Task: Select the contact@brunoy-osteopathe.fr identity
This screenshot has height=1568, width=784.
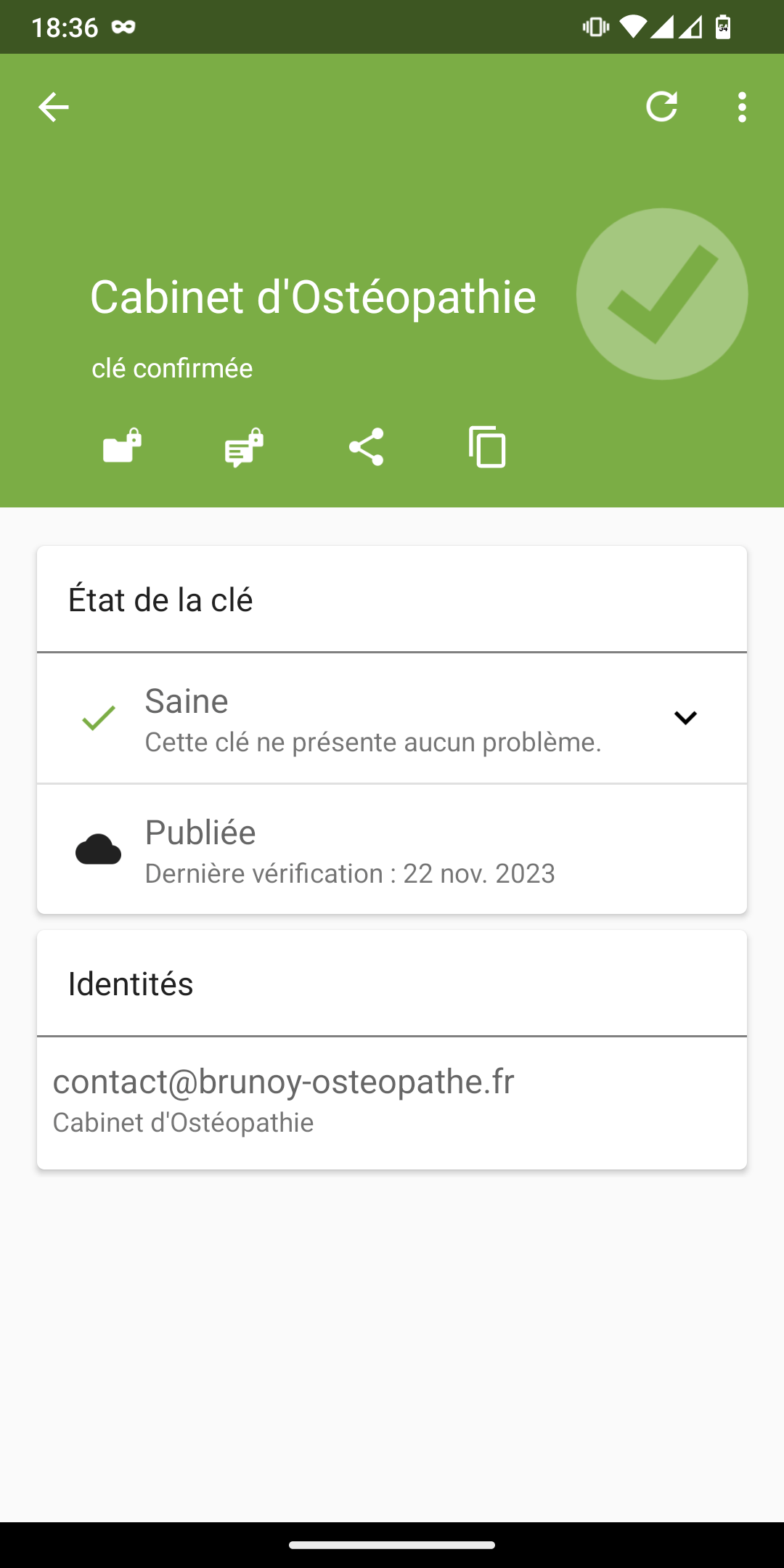Action: click(x=392, y=1102)
